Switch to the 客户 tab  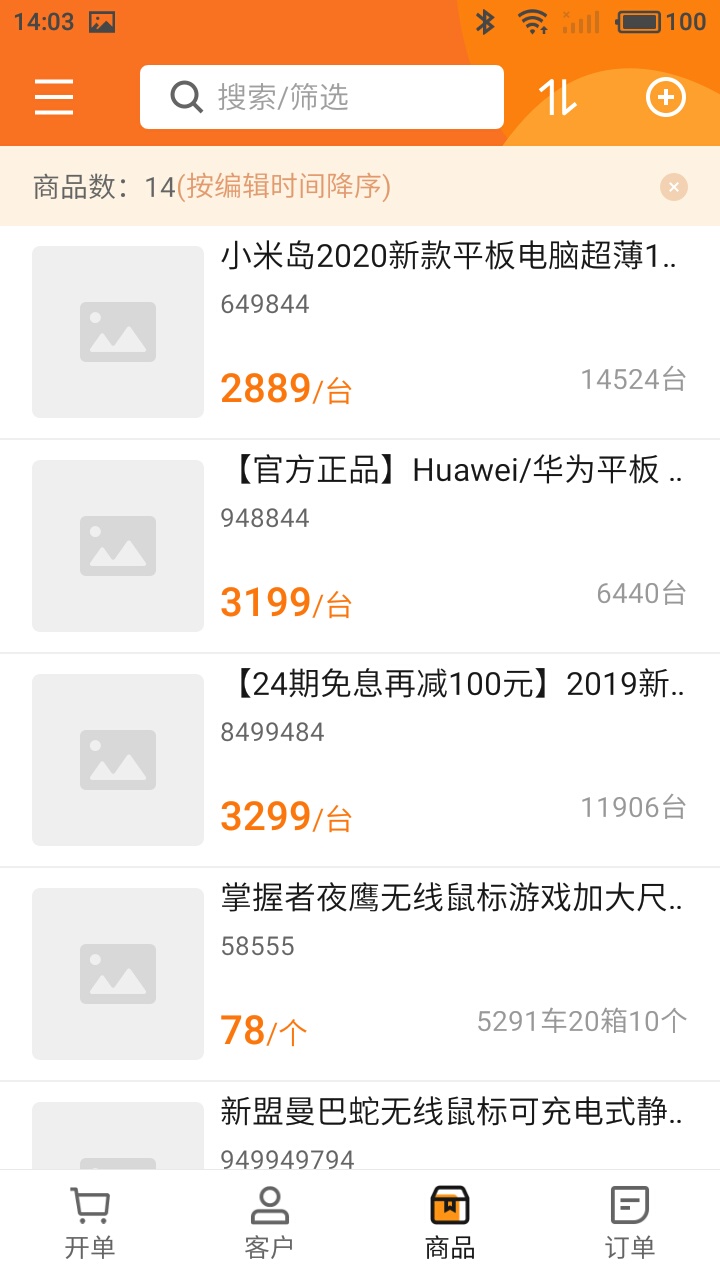coord(270,1218)
